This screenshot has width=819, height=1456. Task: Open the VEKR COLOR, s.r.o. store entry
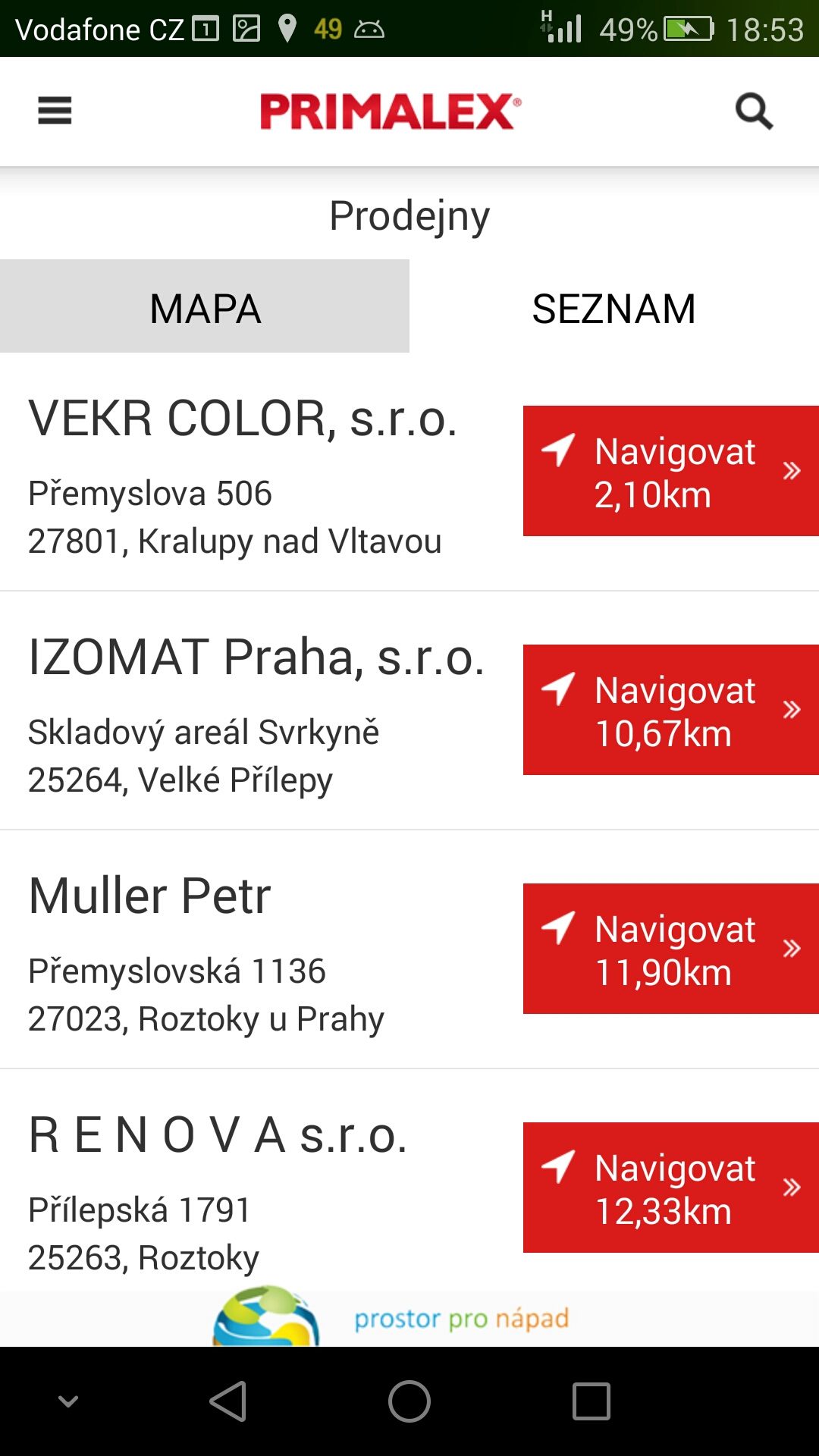click(243, 418)
